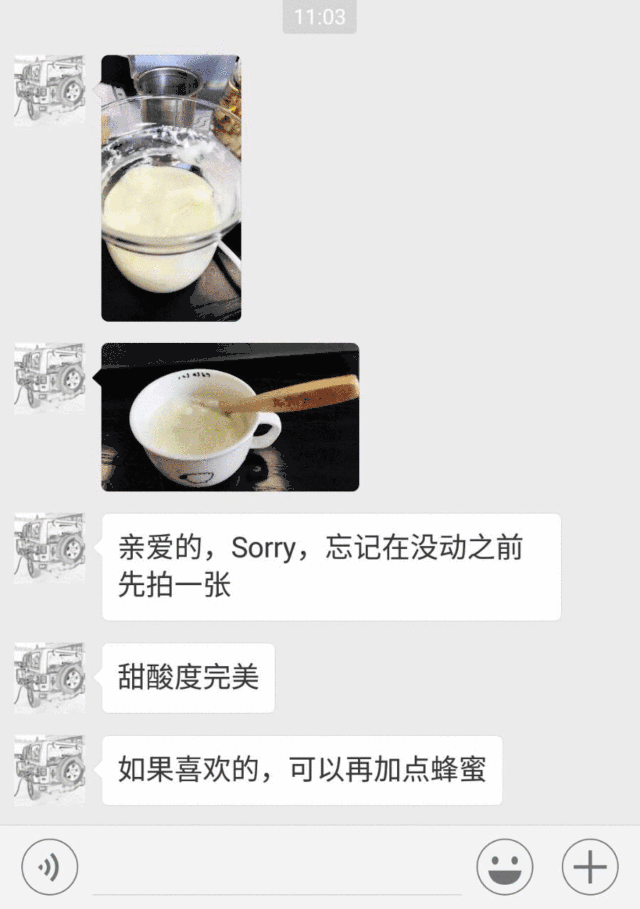
Task: Open avatar beside the 亲爱的，Sorry message
Action: pos(50,549)
